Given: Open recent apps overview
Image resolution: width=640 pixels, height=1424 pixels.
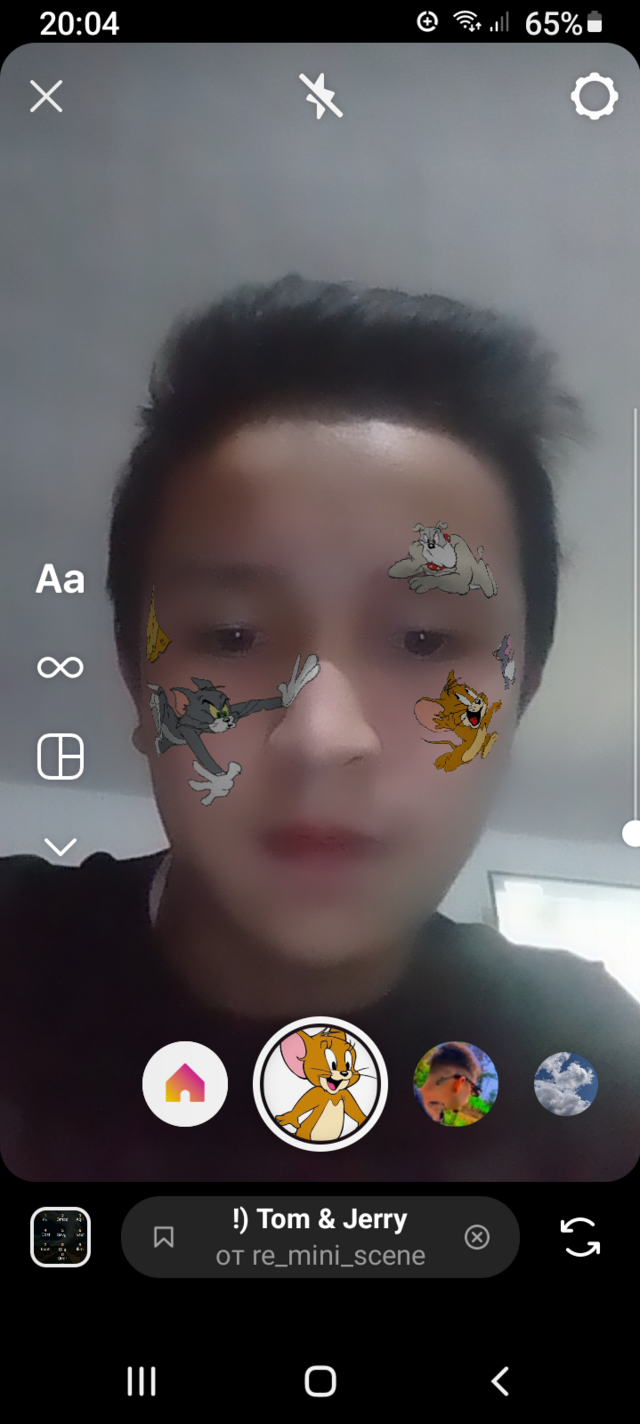Looking at the screenshot, I should [141, 1381].
